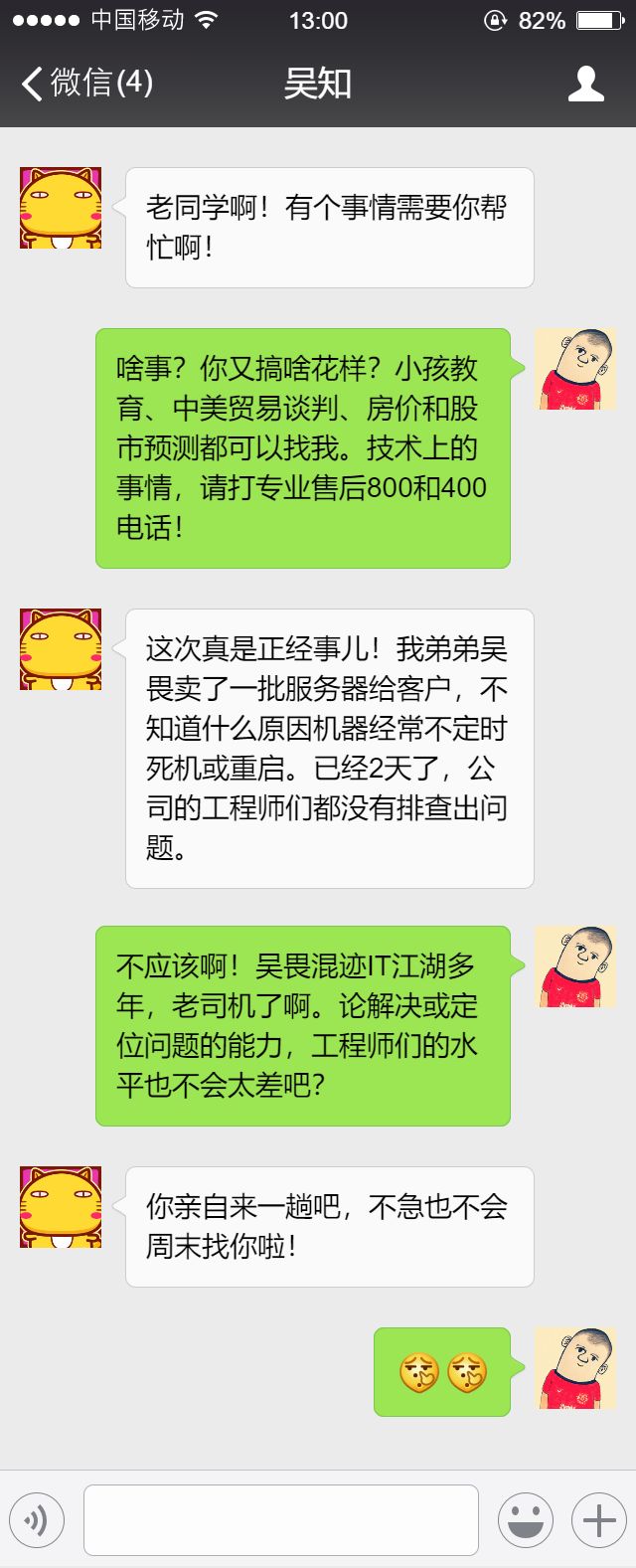This screenshot has height=1568, width=636.
Task: Open the emoji sticker panel
Action: pos(526,1520)
